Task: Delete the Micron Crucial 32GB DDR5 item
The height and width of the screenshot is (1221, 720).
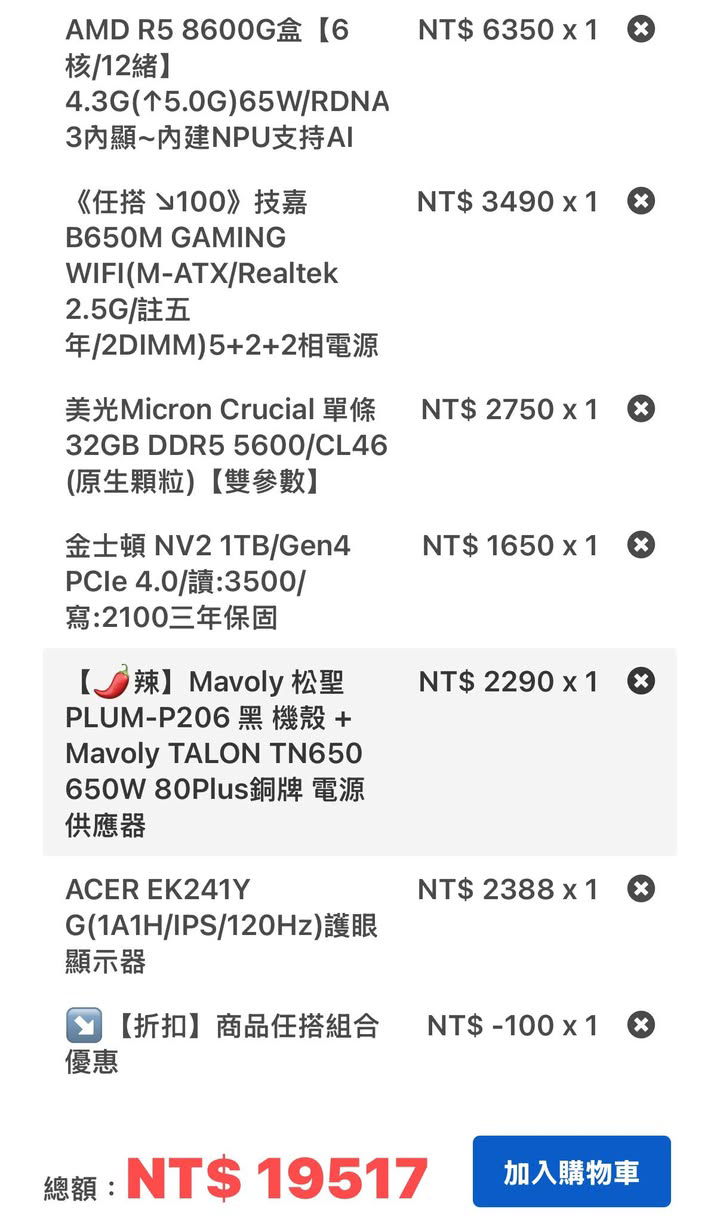Action: click(x=641, y=408)
